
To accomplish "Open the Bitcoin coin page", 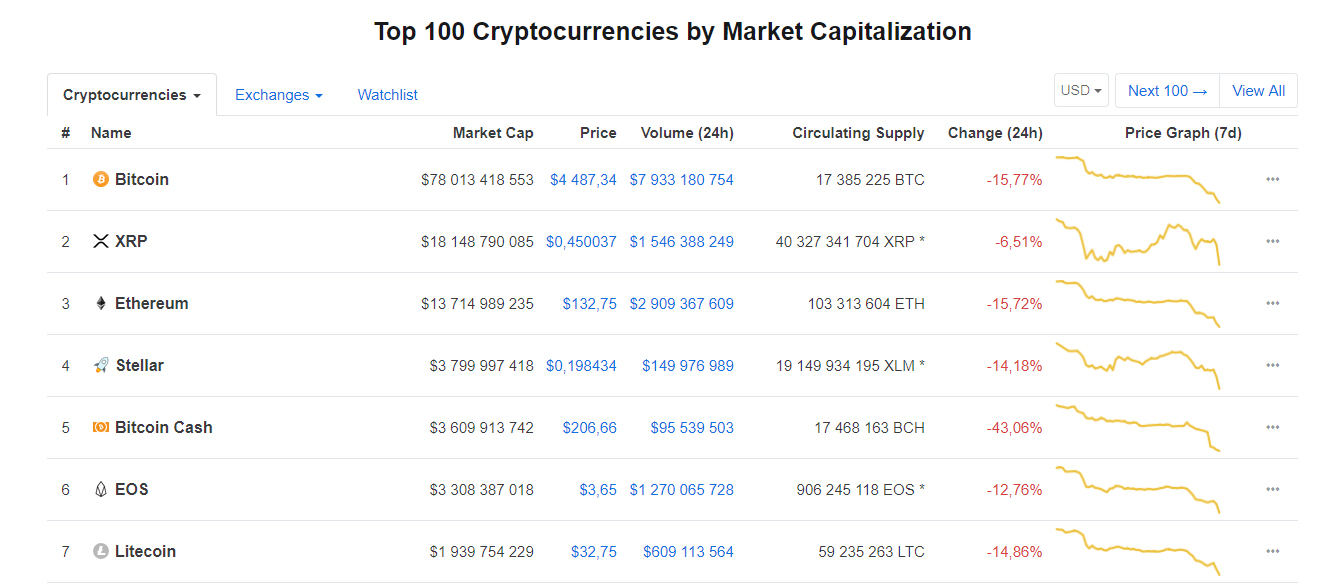I will [x=141, y=180].
